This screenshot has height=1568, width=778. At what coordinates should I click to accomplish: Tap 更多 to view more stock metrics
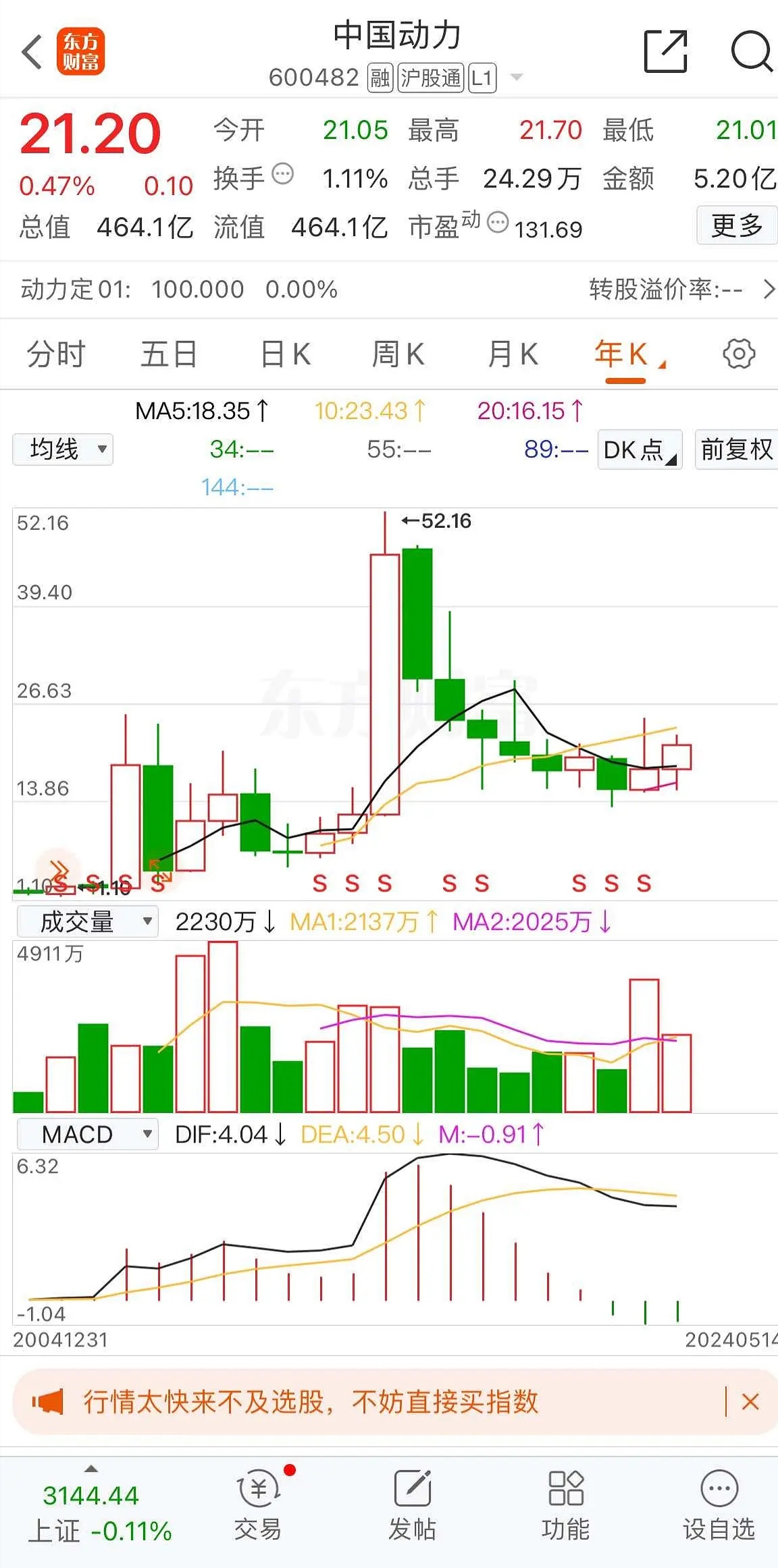click(737, 227)
